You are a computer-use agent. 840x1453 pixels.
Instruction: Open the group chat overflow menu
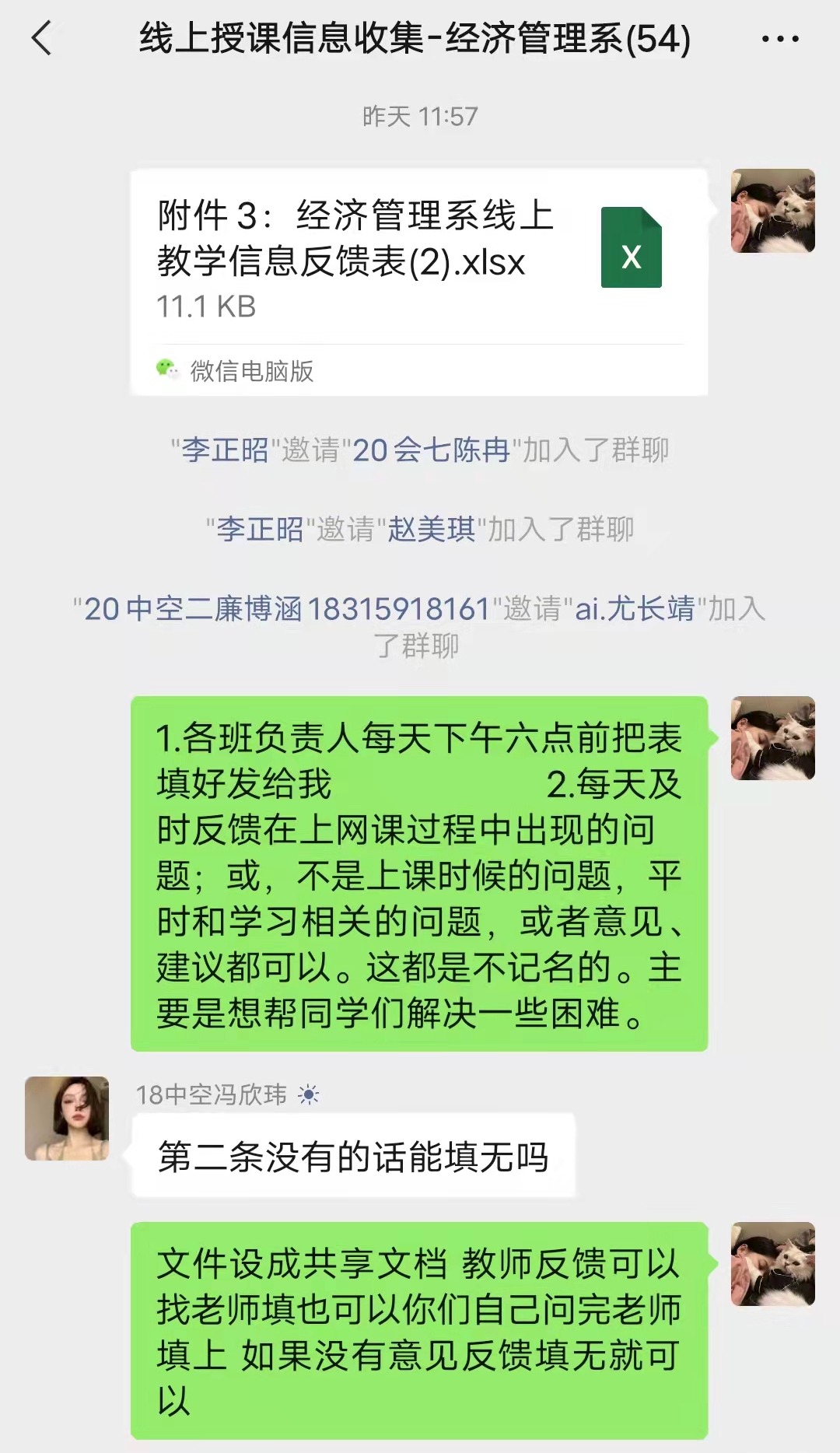(x=779, y=39)
